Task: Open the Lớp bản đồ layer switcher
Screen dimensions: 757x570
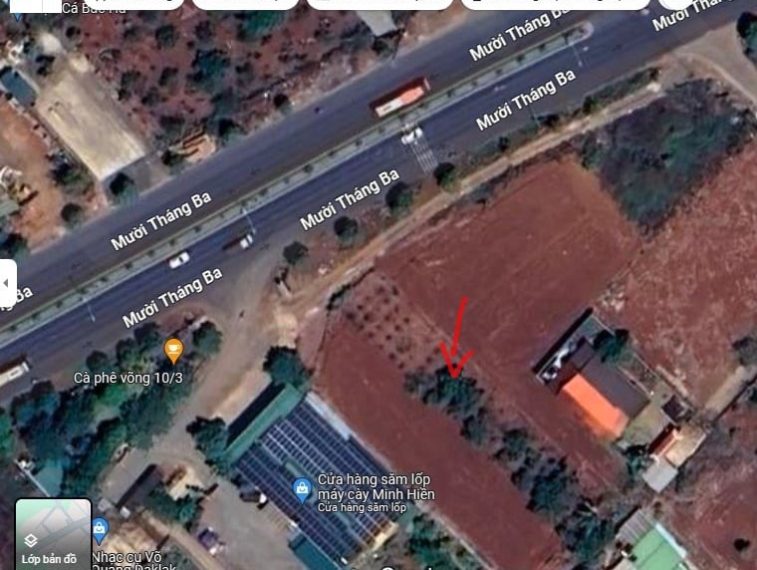Action: click(52, 534)
